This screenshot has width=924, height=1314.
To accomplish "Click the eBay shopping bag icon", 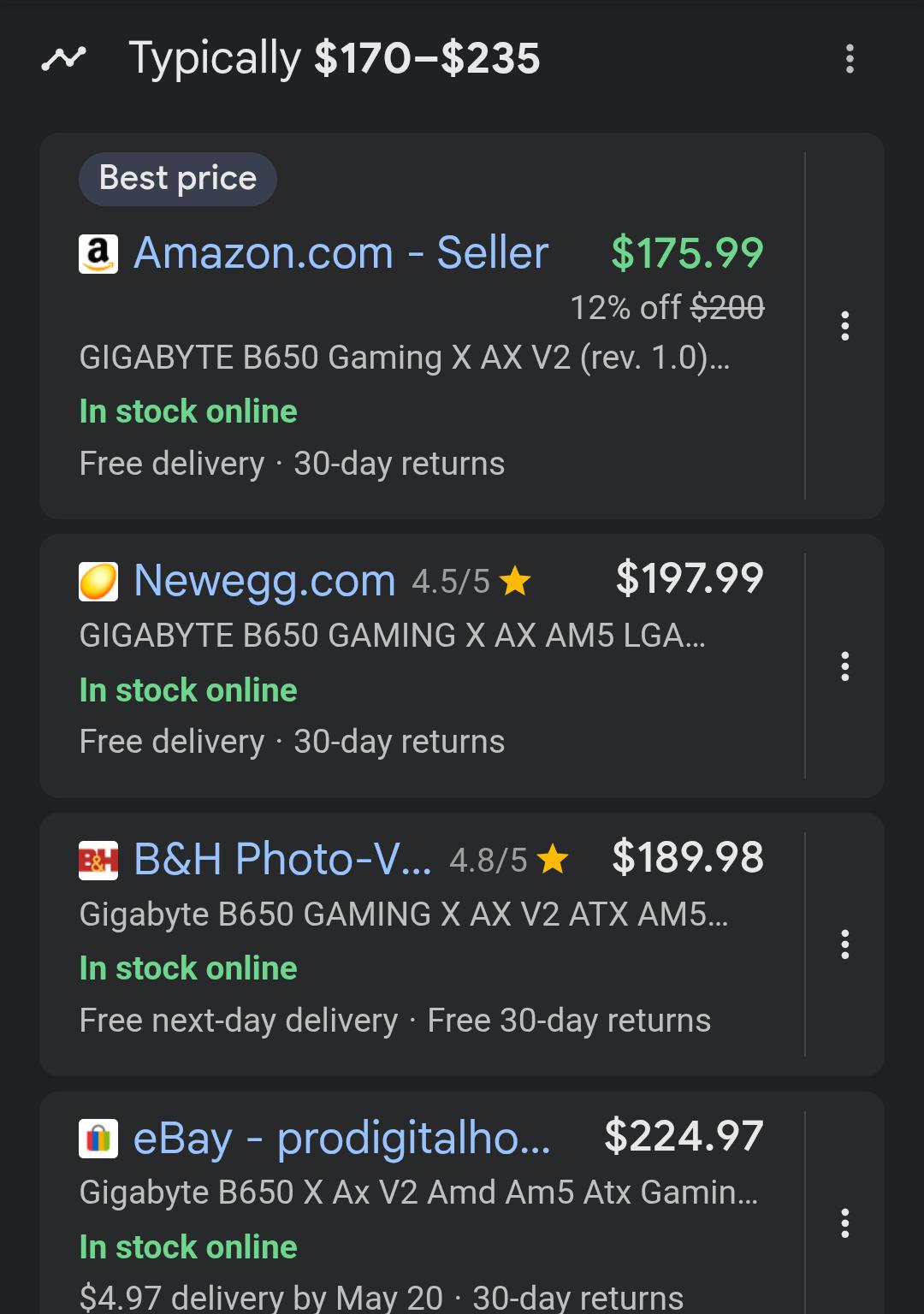I will [97, 1138].
